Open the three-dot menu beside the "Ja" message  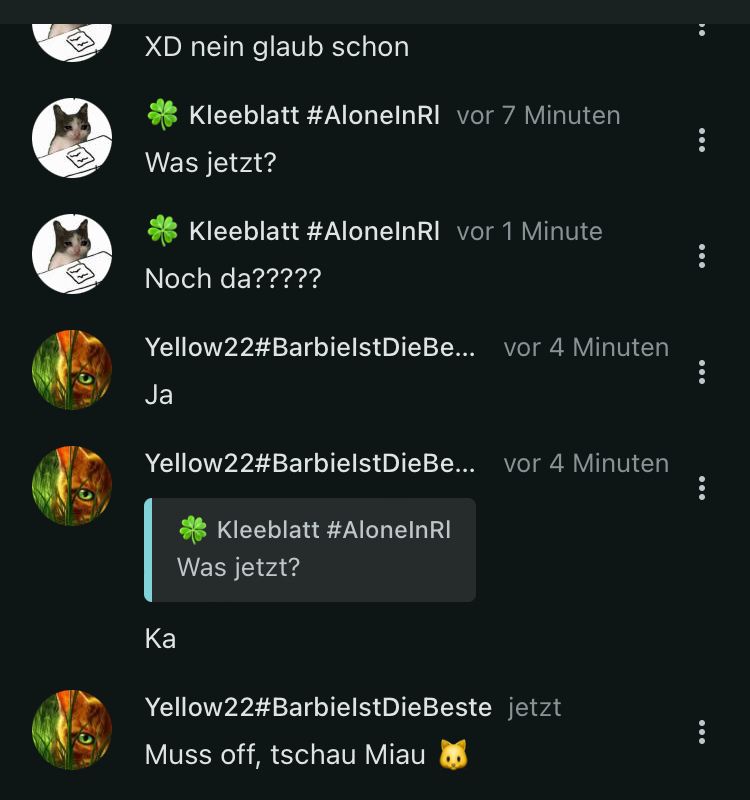[x=702, y=372]
